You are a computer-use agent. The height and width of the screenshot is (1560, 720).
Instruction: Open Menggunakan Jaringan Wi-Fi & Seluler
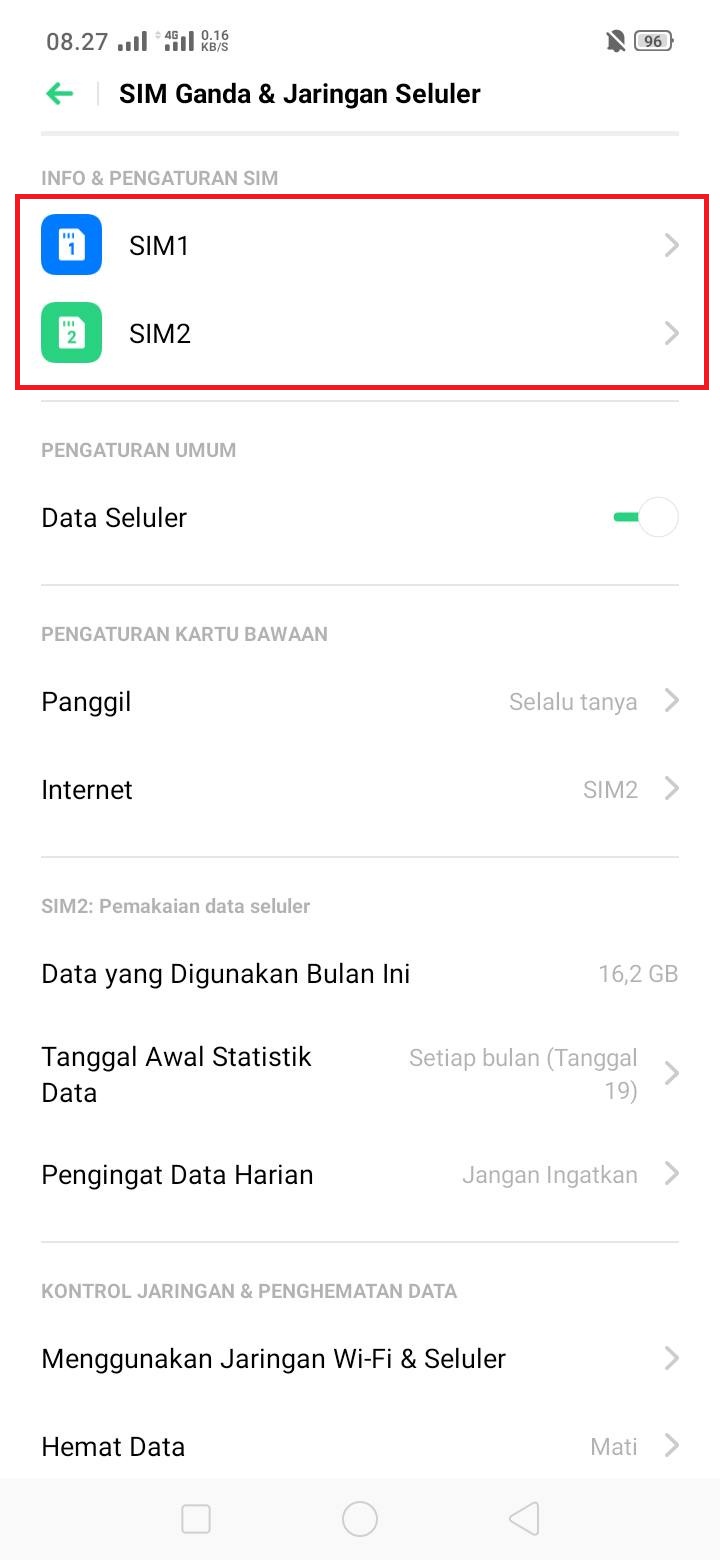360,1359
